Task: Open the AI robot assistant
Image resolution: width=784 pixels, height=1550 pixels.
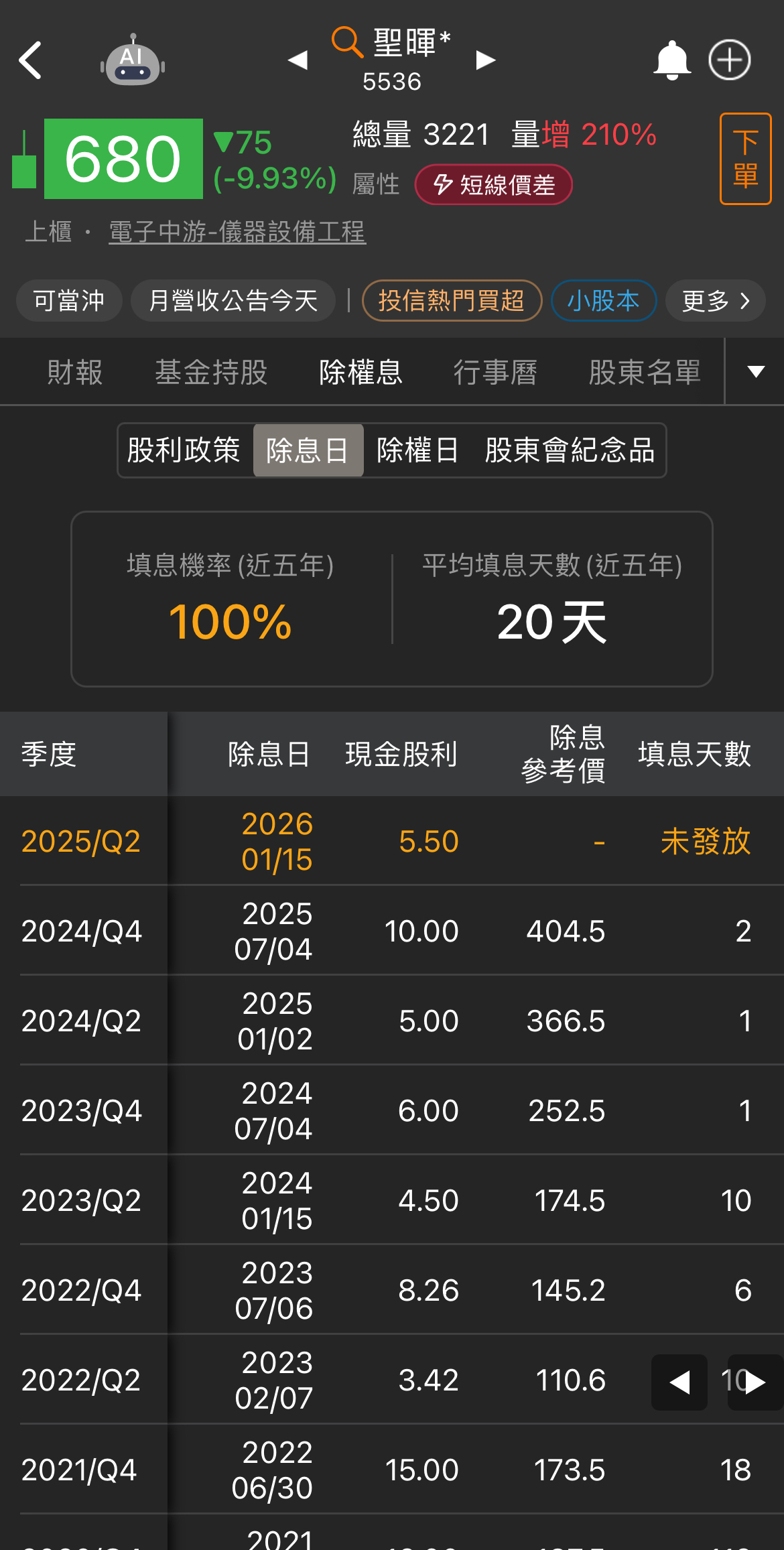Action: click(x=133, y=60)
